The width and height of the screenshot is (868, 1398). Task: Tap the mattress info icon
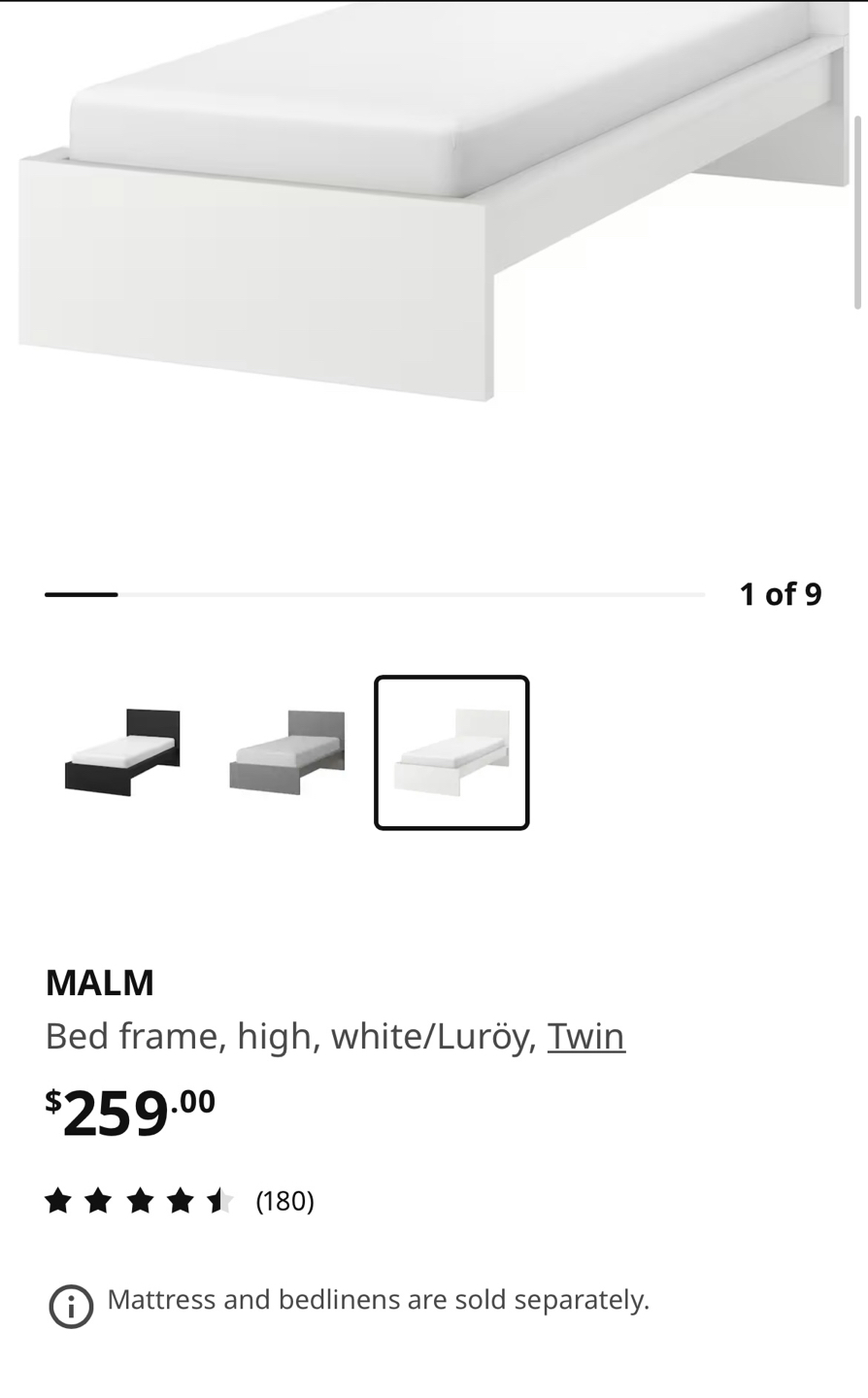[71, 1306]
